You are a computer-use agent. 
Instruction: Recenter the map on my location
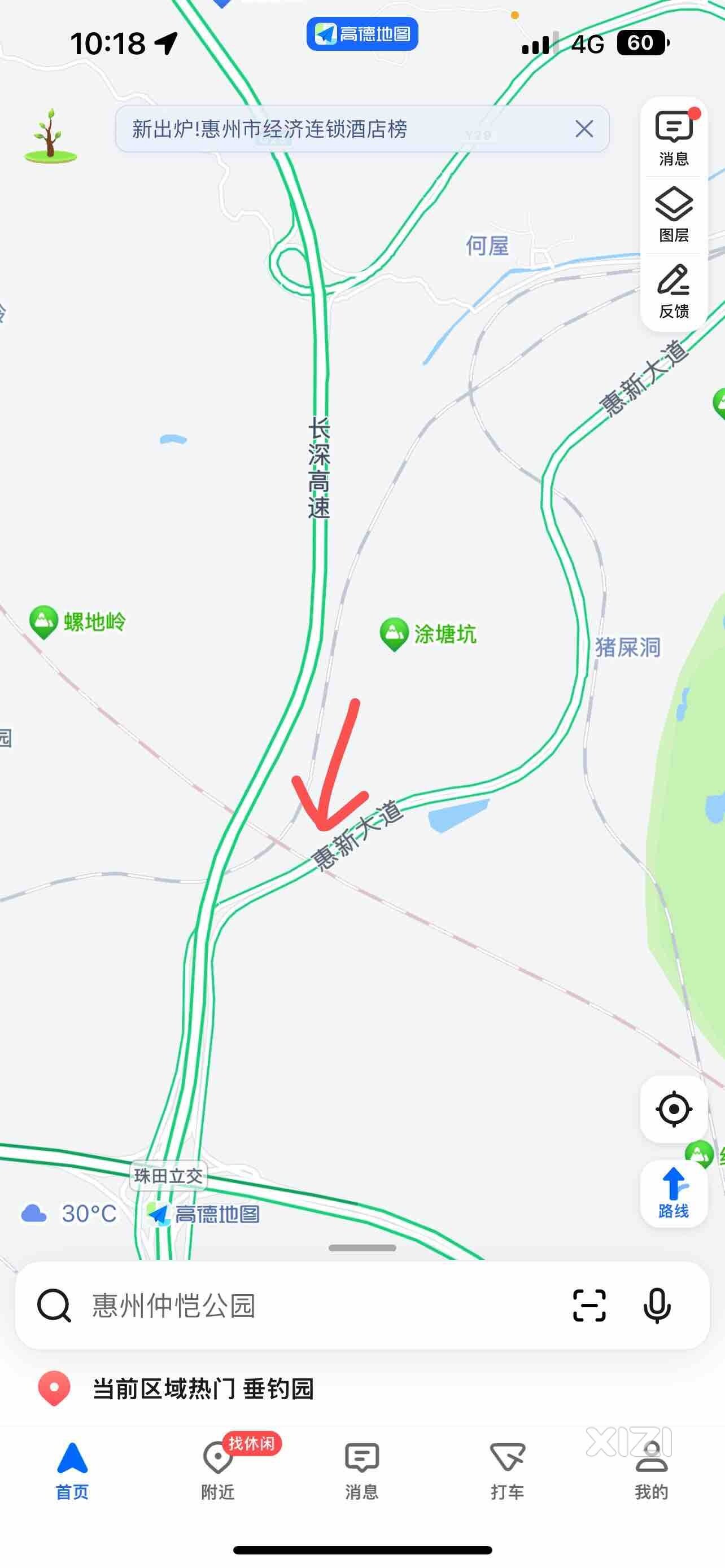pos(673,1109)
